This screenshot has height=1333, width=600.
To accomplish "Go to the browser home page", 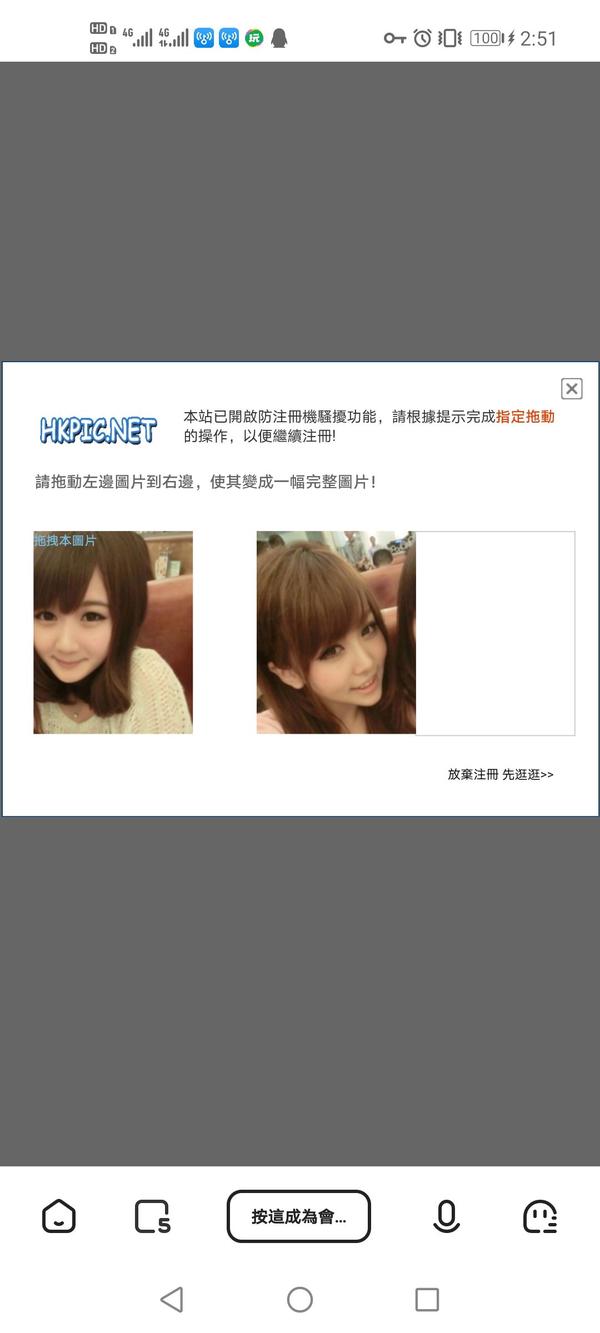I will (x=59, y=1216).
